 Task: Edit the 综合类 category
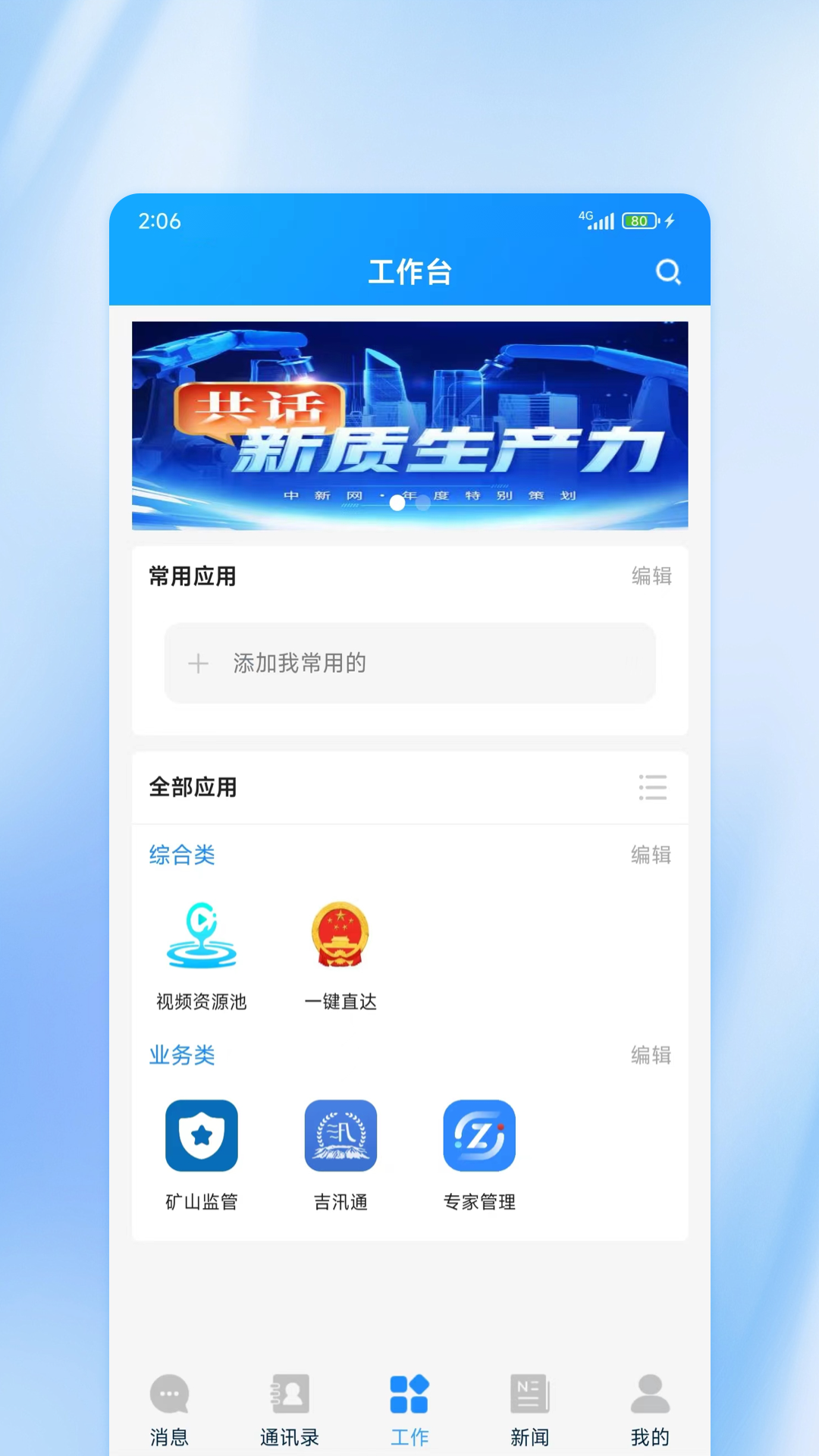(x=651, y=855)
